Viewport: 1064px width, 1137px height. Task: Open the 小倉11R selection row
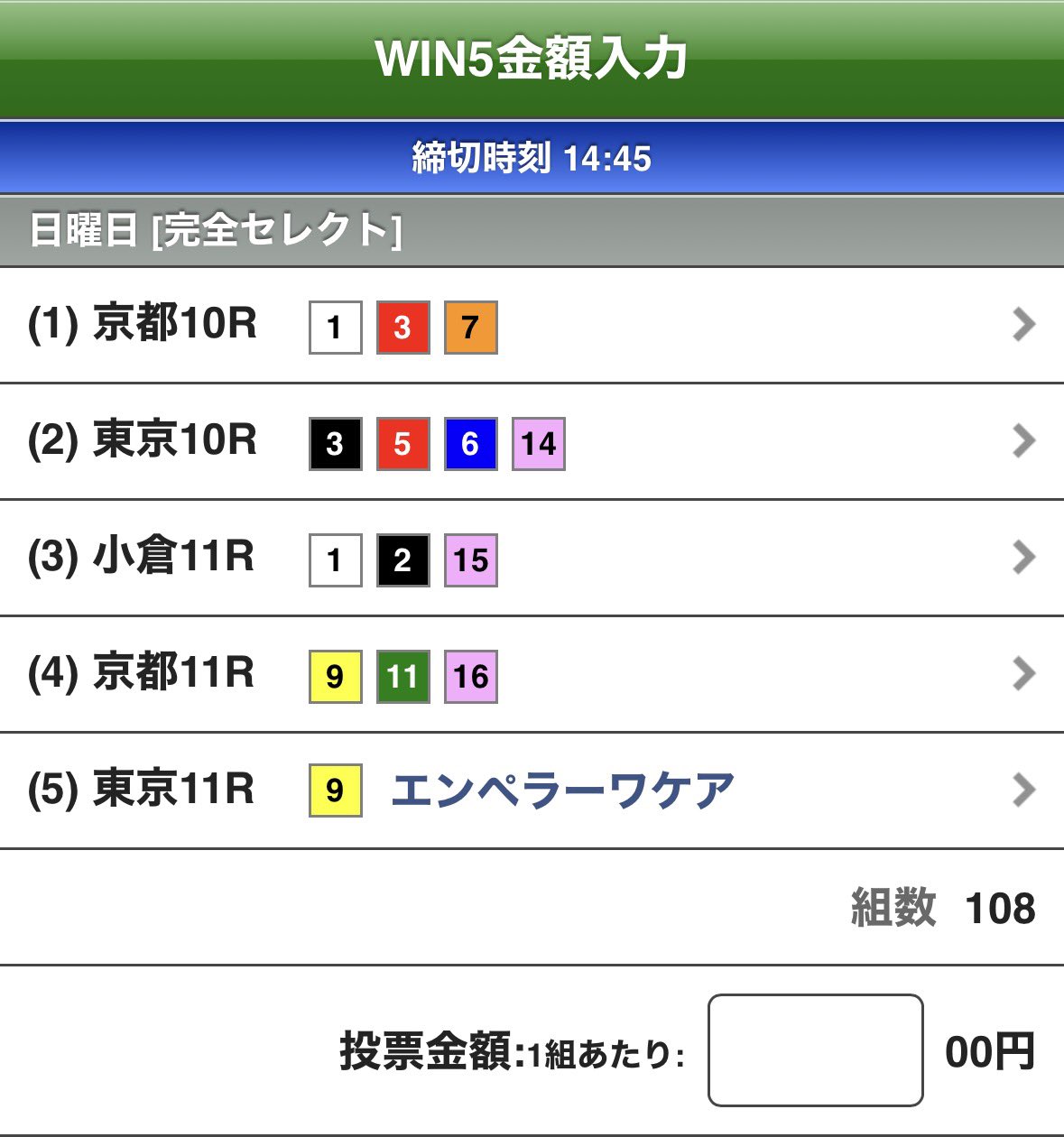[532, 558]
